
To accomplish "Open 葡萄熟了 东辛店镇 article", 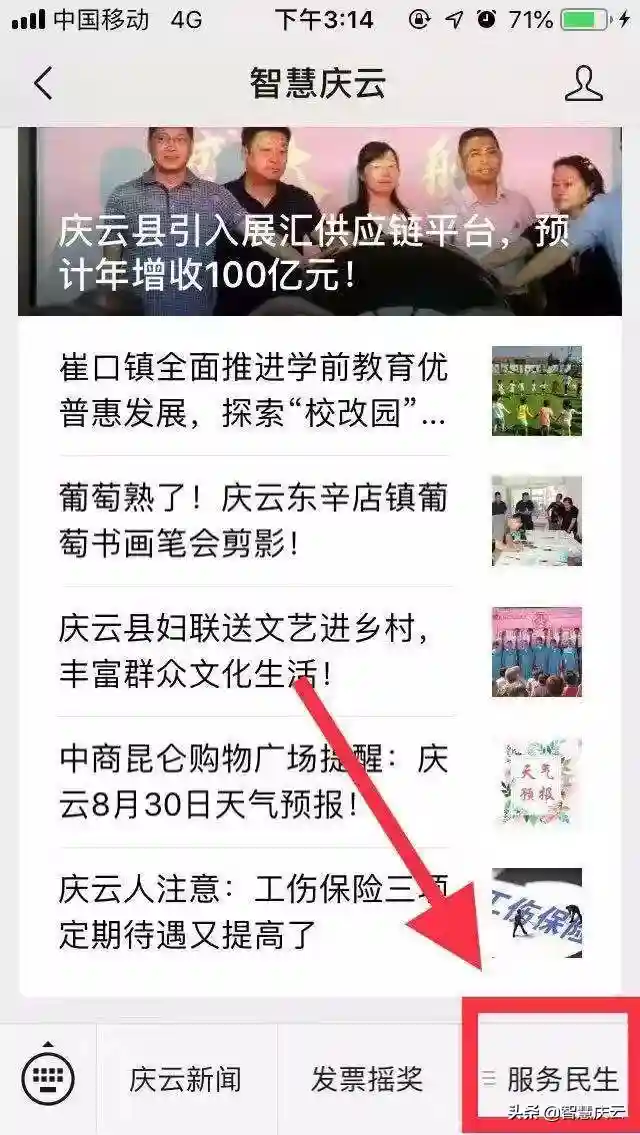I will point(253,520).
